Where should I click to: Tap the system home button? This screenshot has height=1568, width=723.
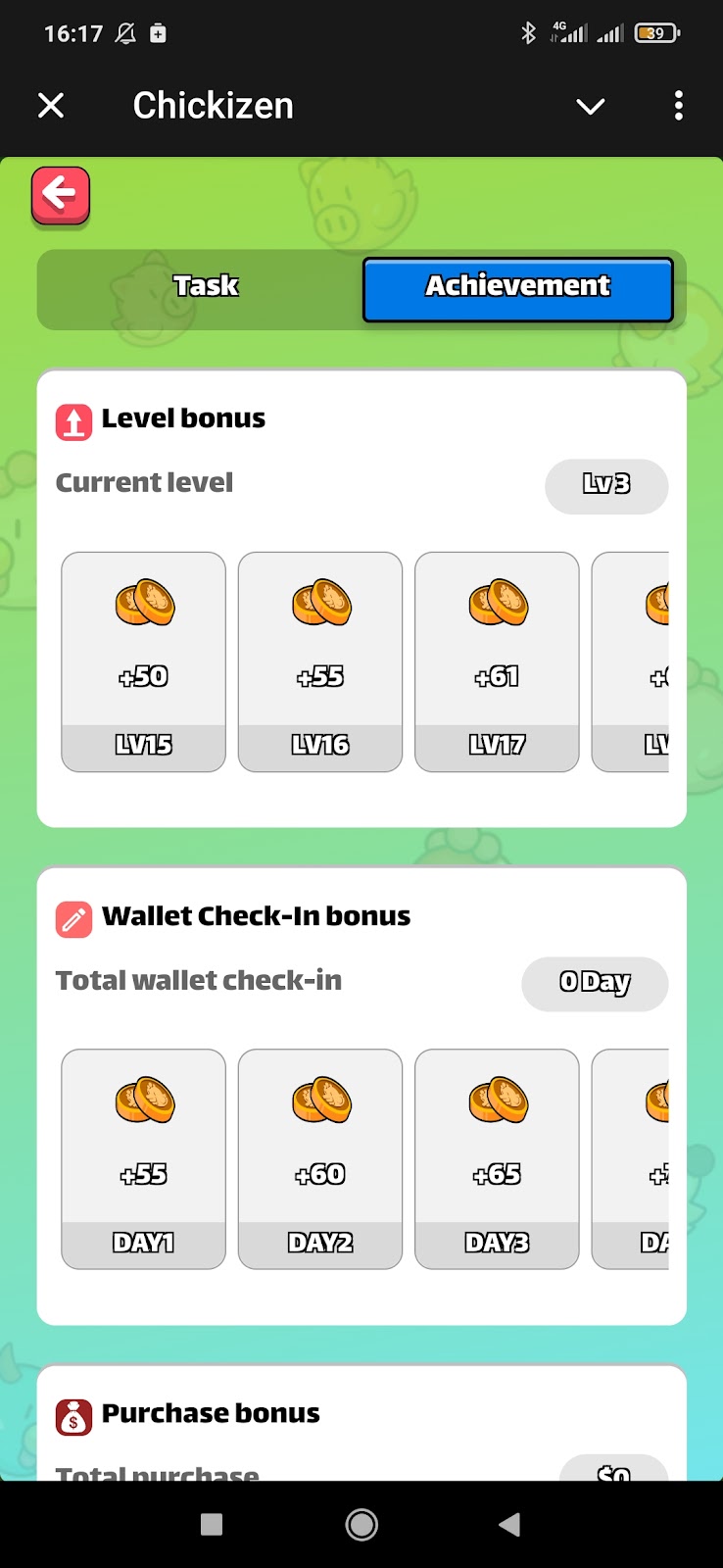coord(361,1524)
